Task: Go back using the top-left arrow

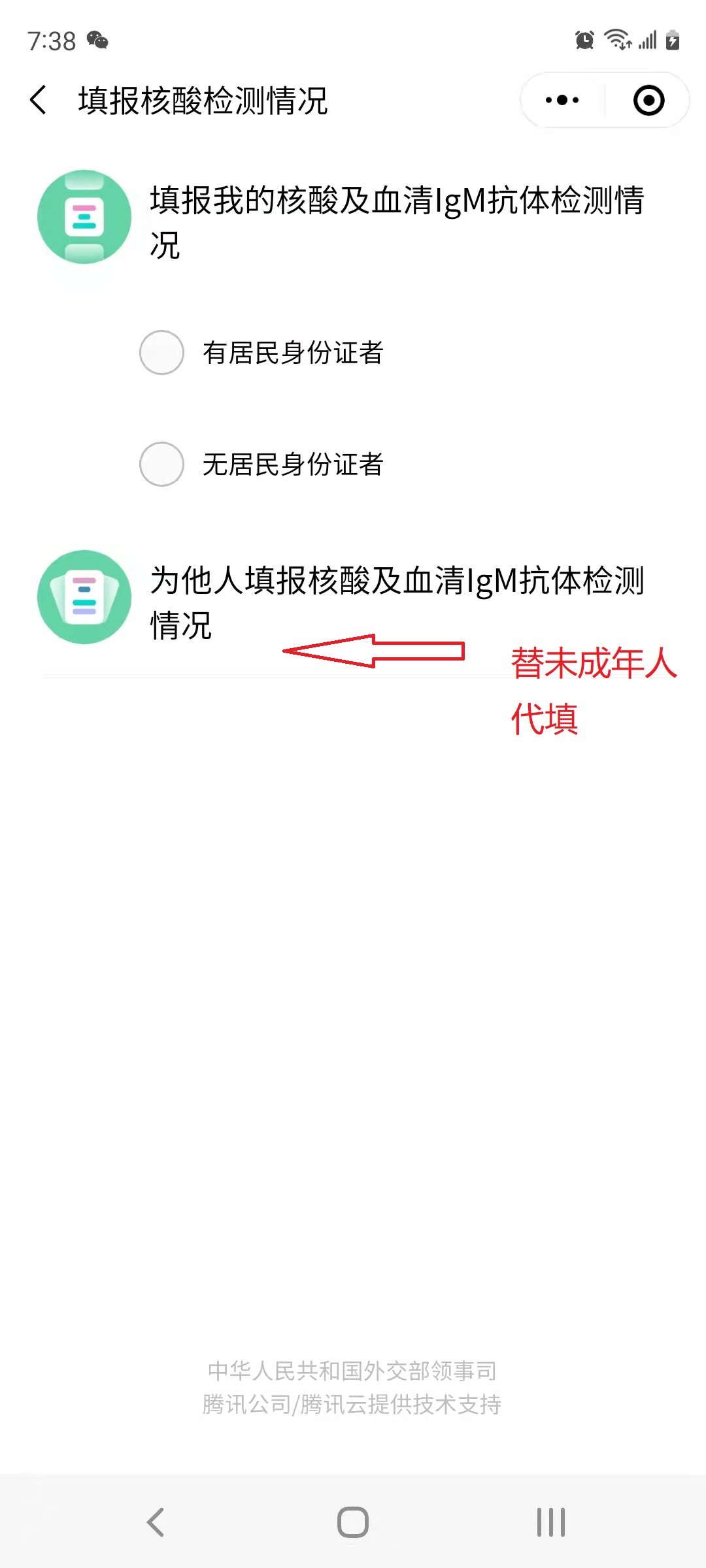Action: pos(39,100)
